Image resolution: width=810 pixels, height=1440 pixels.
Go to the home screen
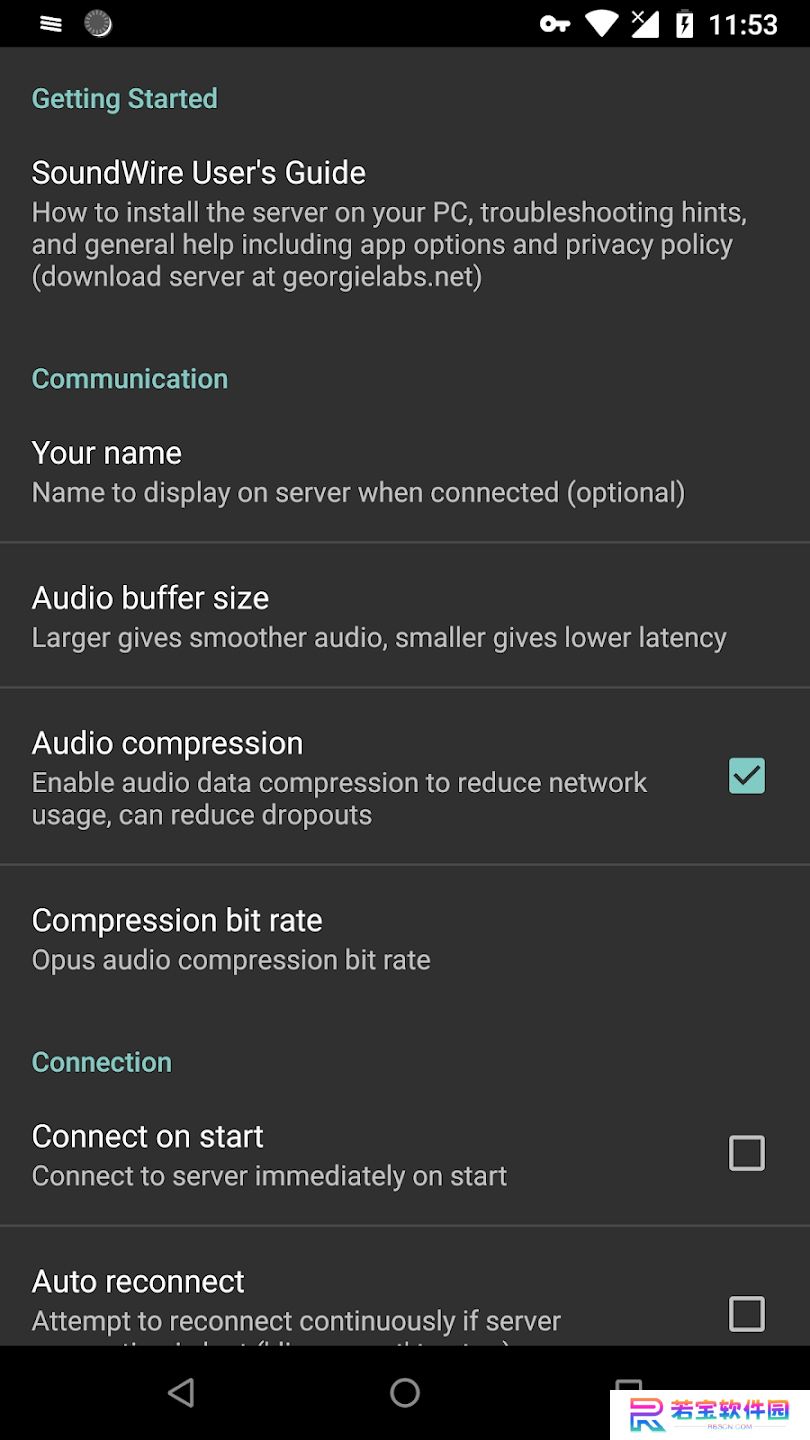405,1392
